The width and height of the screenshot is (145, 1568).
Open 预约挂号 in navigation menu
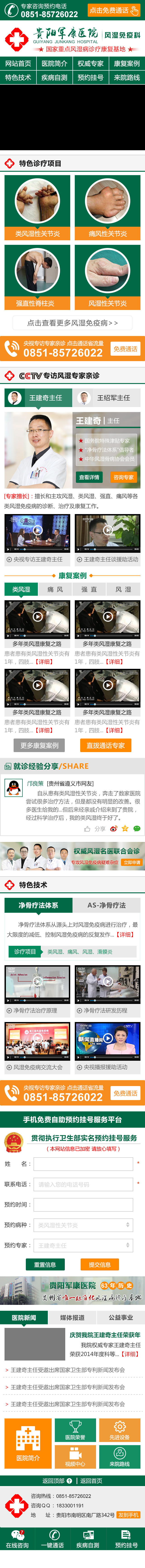90,77
